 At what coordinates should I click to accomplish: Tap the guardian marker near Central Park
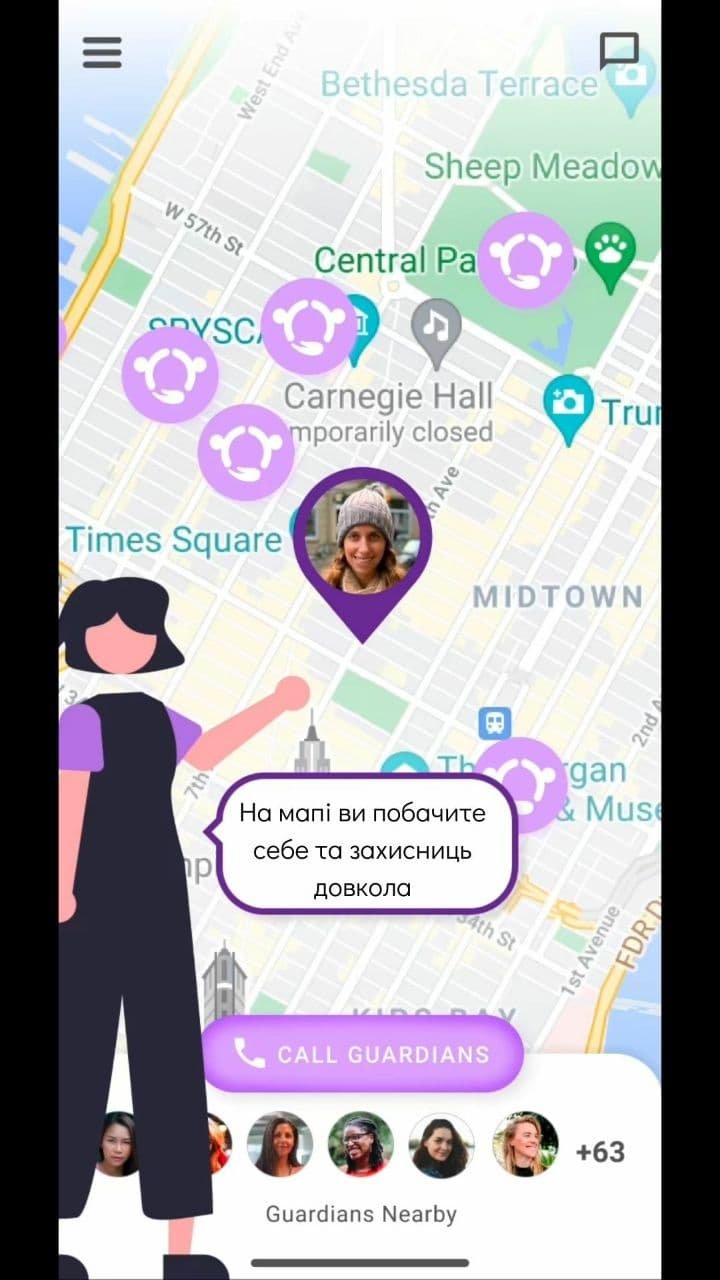click(x=525, y=260)
